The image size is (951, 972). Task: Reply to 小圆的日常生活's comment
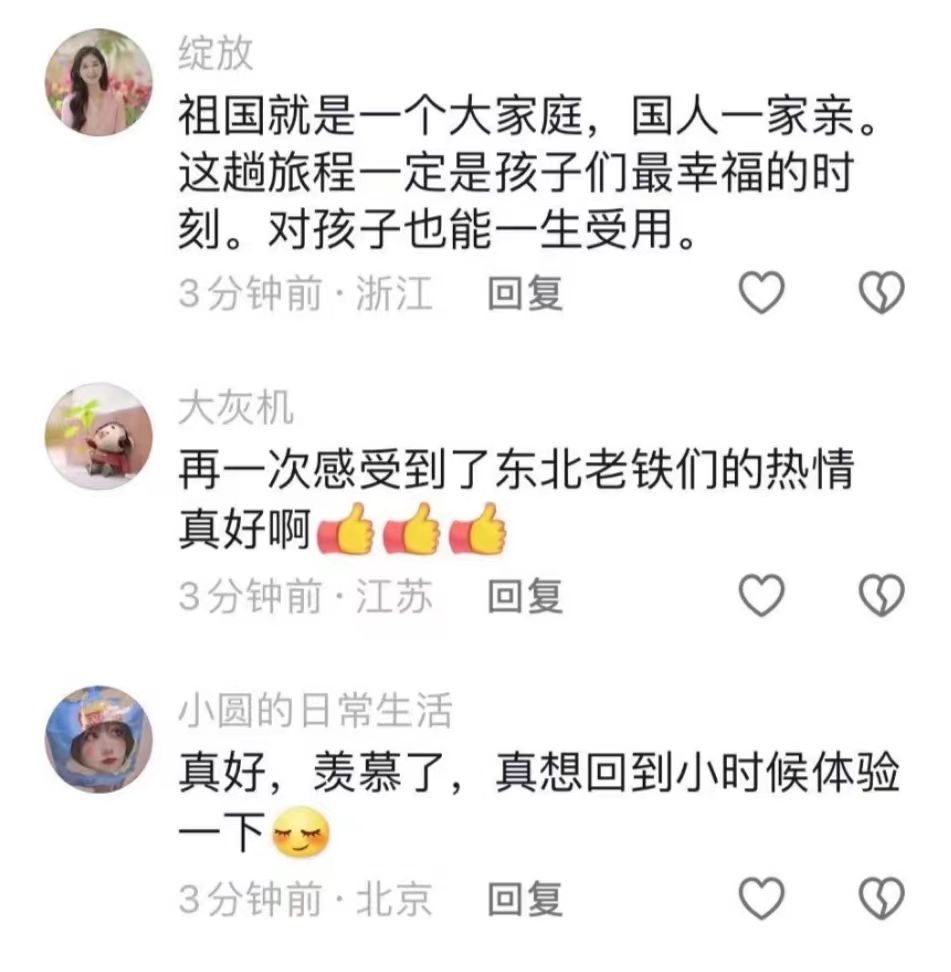pos(525,900)
